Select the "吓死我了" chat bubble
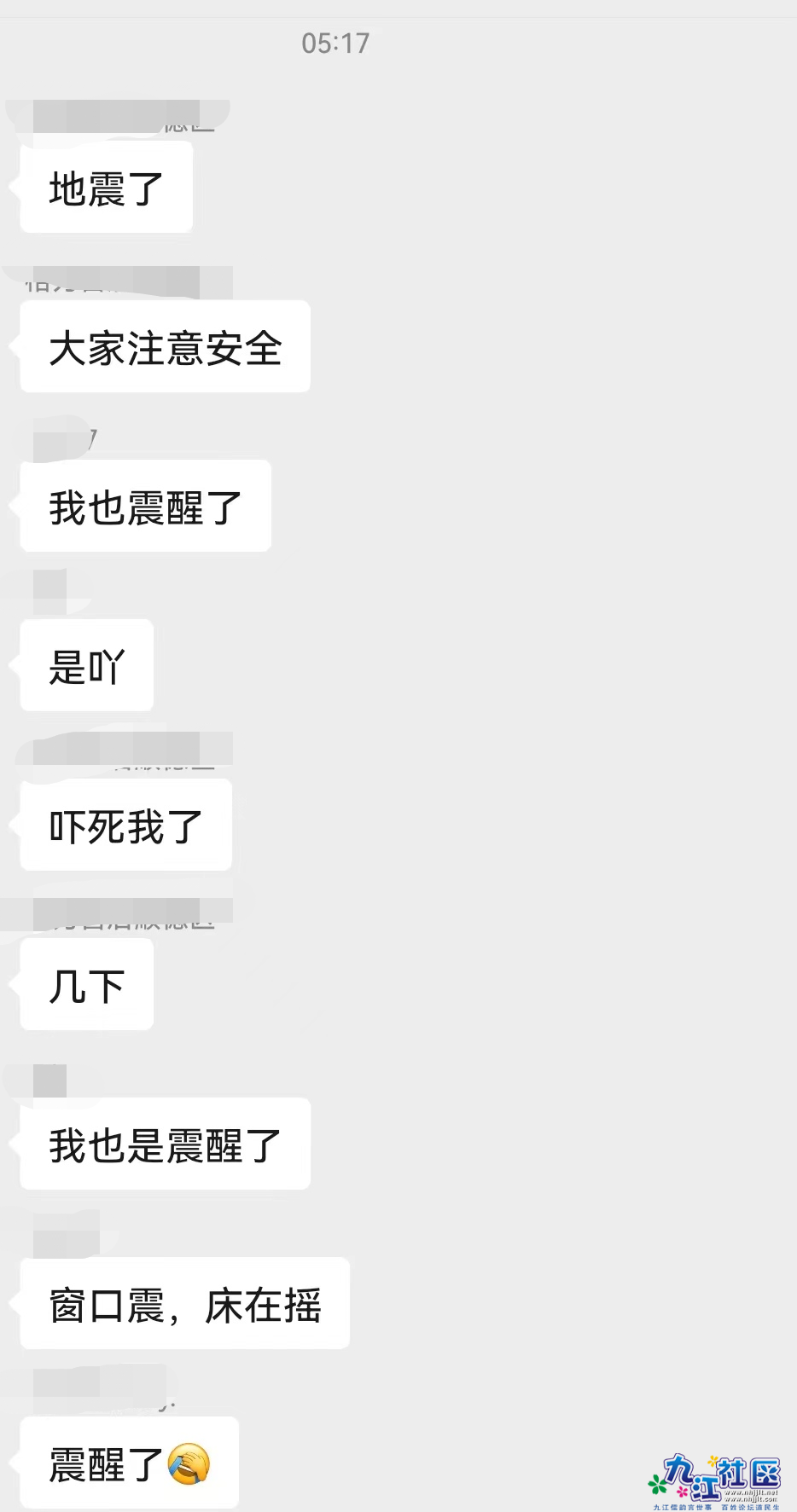This screenshot has width=797, height=1512. [125, 825]
